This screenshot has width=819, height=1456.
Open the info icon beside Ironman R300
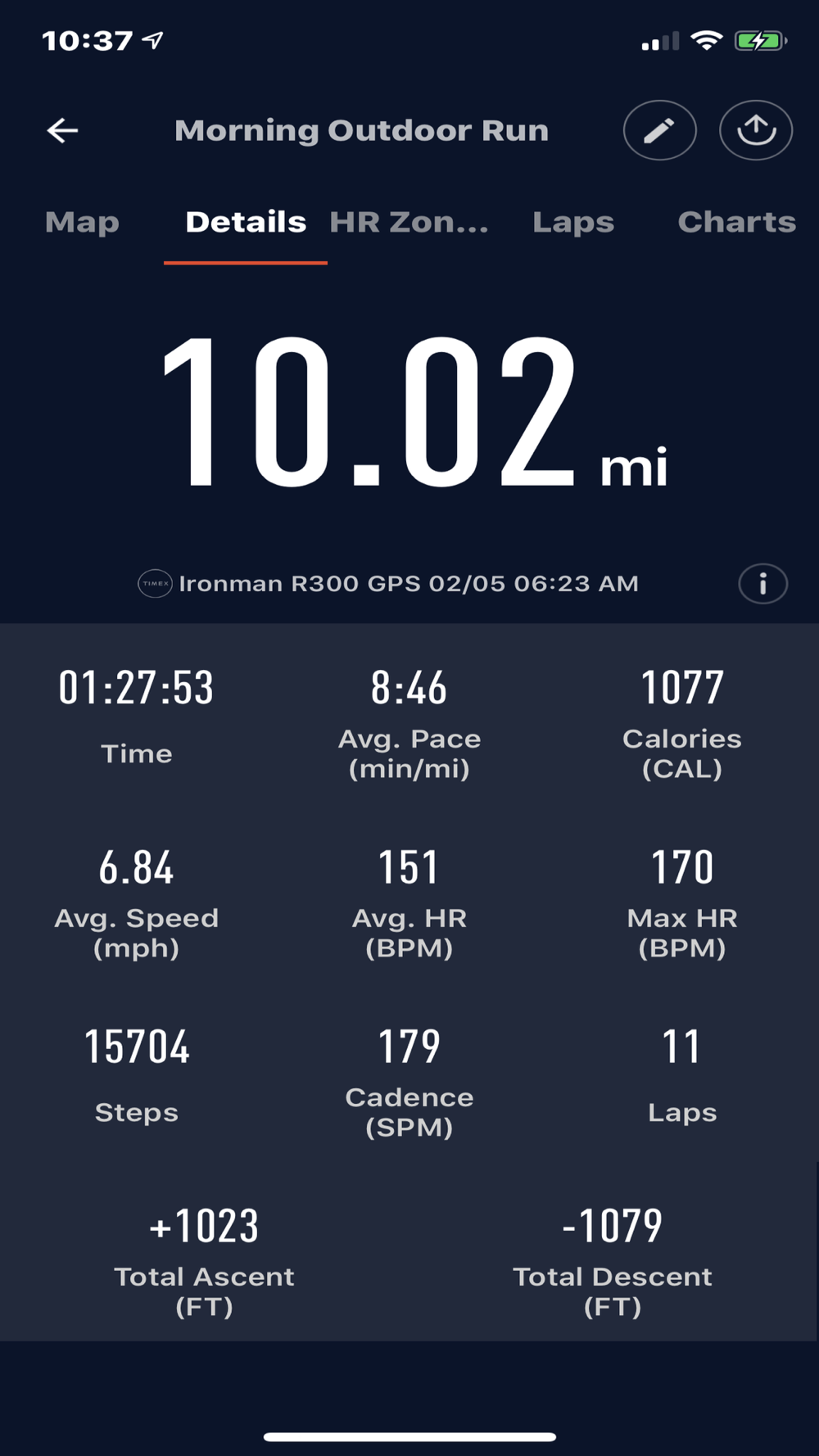(762, 584)
